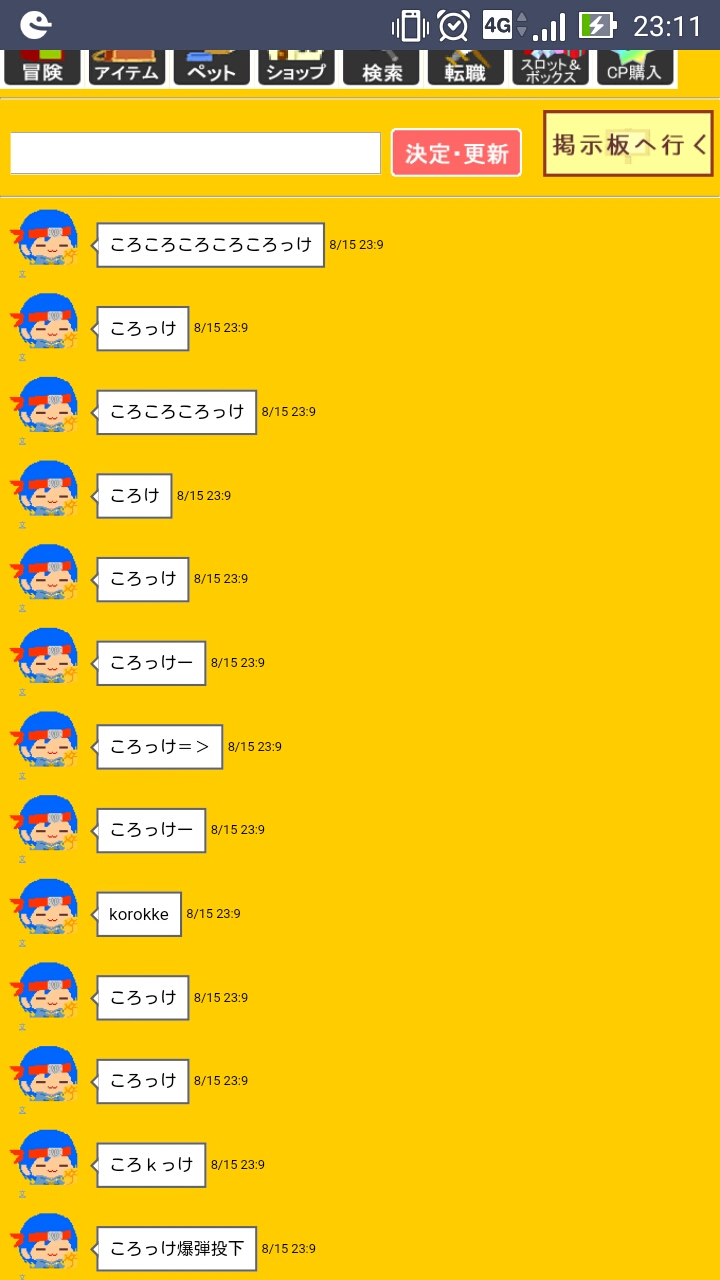Go to the bulletin board via 掲示板へ行く
The height and width of the screenshot is (1280, 720).
[x=629, y=144]
